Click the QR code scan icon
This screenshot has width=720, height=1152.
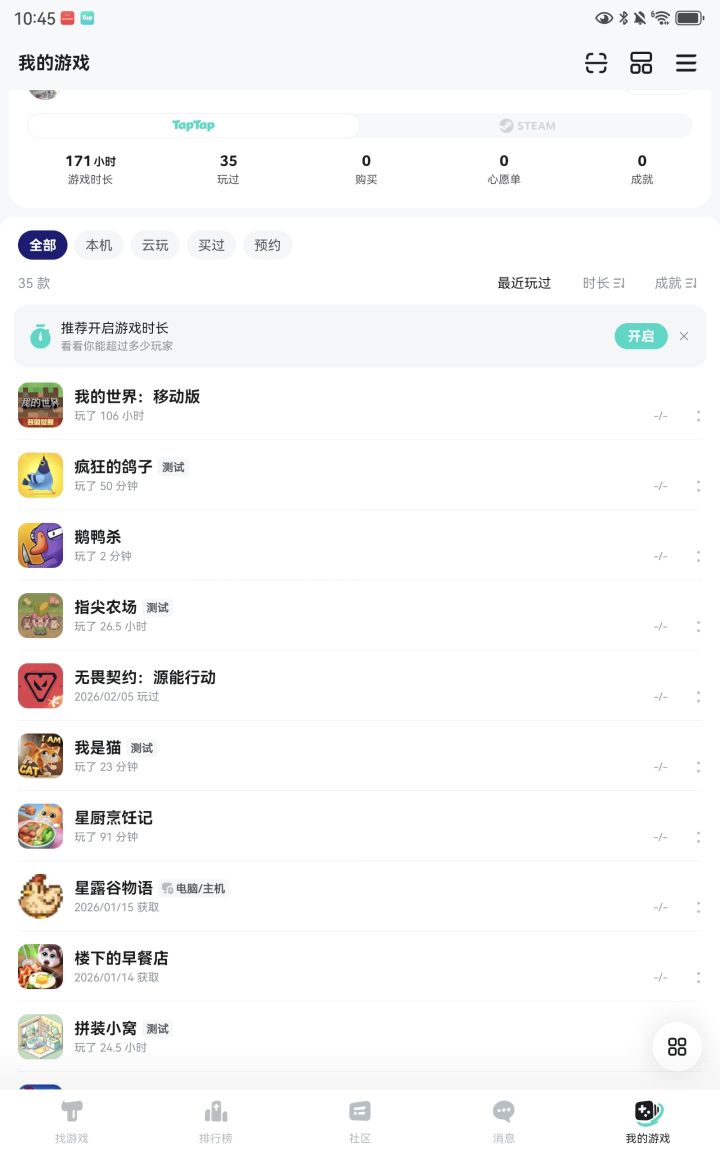[x=596, y=62]
